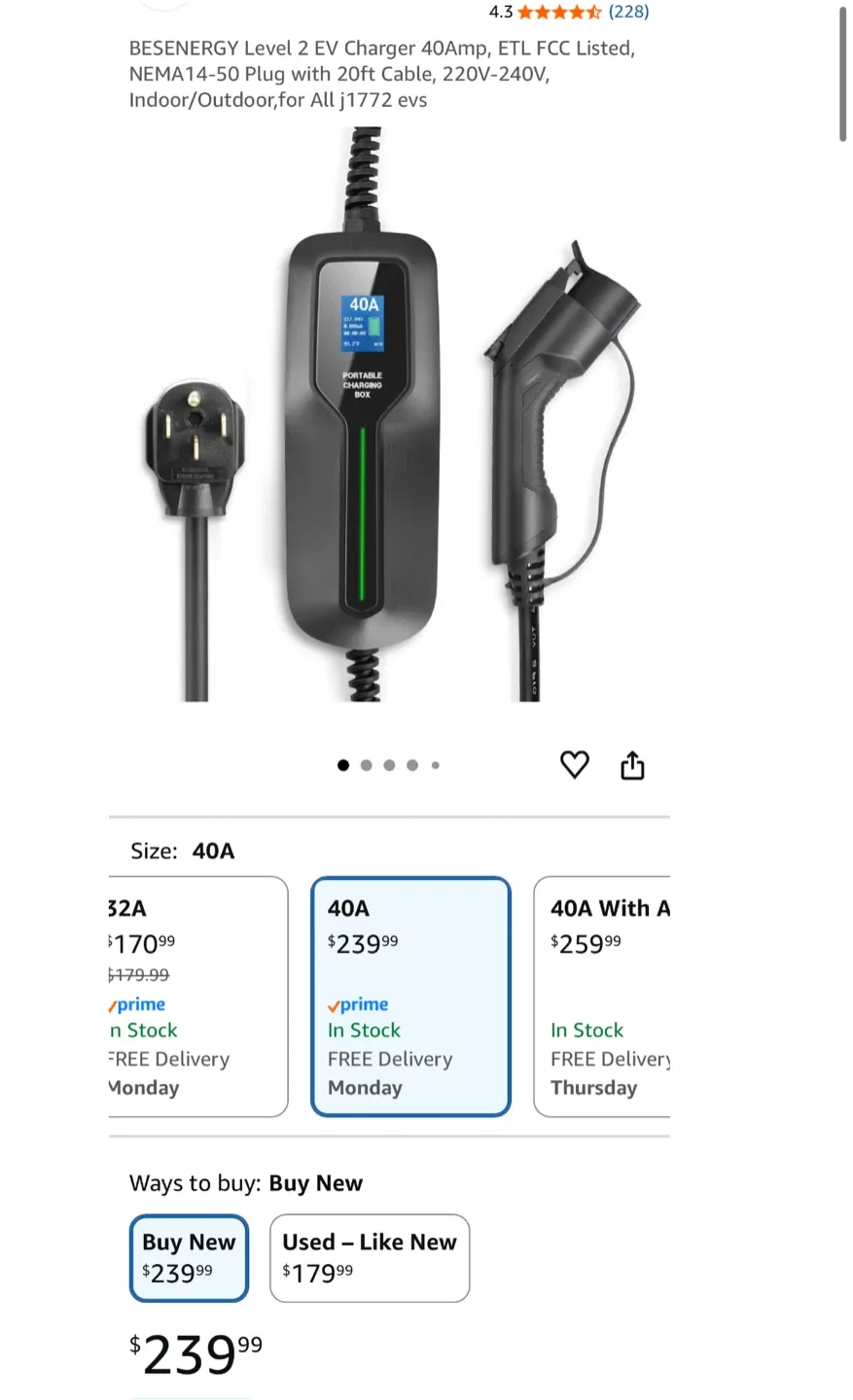Viewport: 853px width, 1400px height.
Task: Select the 40A size variant card
Action: [409, 996]
